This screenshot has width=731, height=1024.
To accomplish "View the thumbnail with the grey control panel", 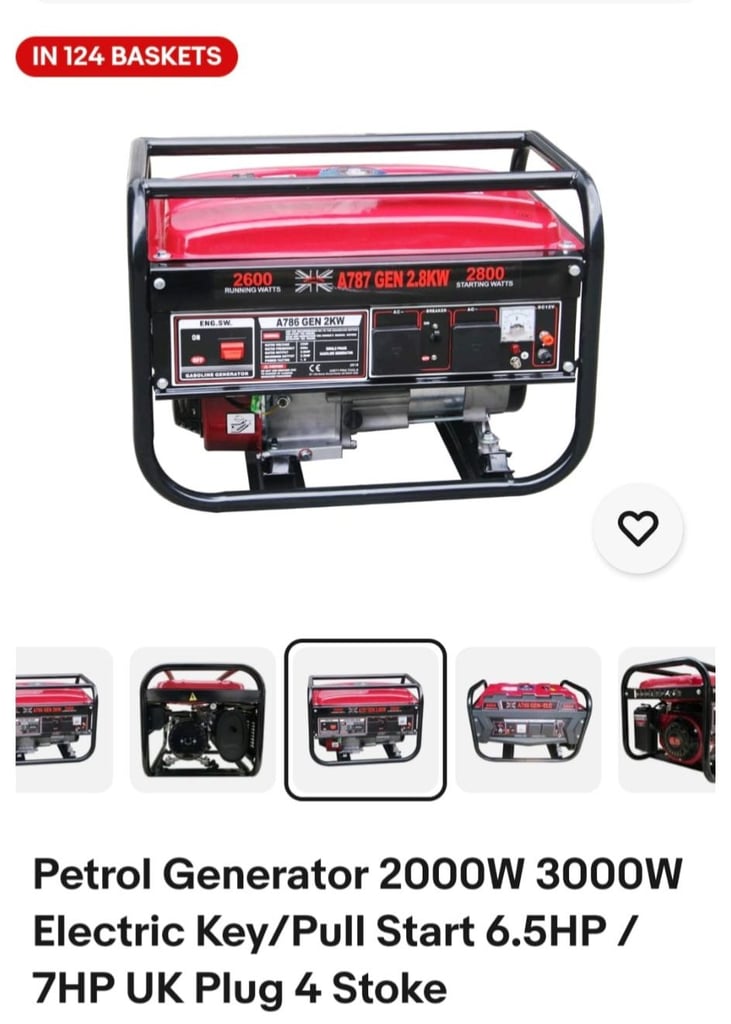I will [x=528, y=719].
